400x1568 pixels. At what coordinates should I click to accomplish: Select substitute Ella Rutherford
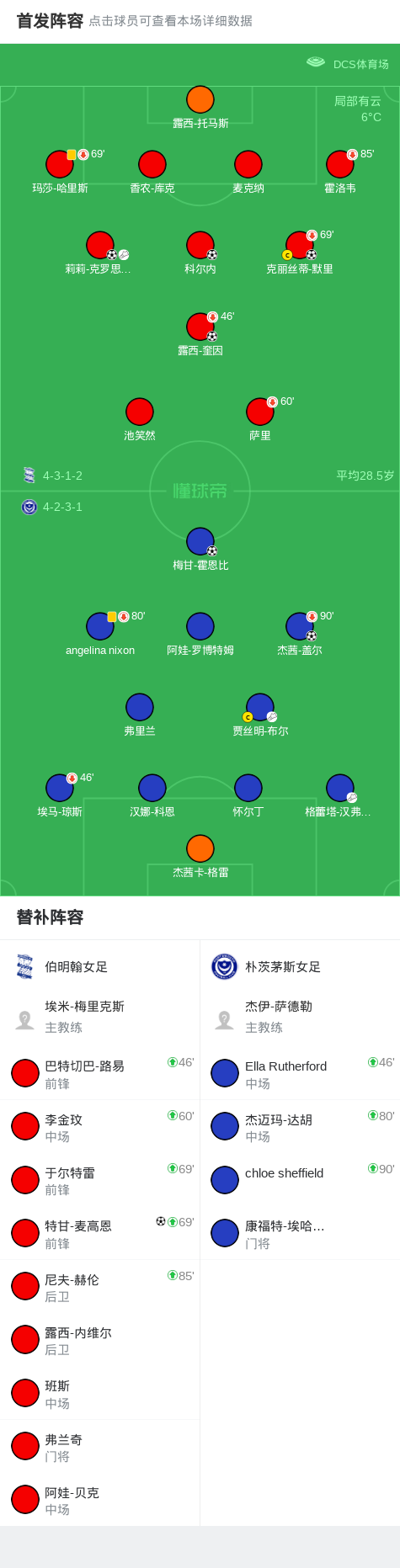click(x=301, y=1073)
